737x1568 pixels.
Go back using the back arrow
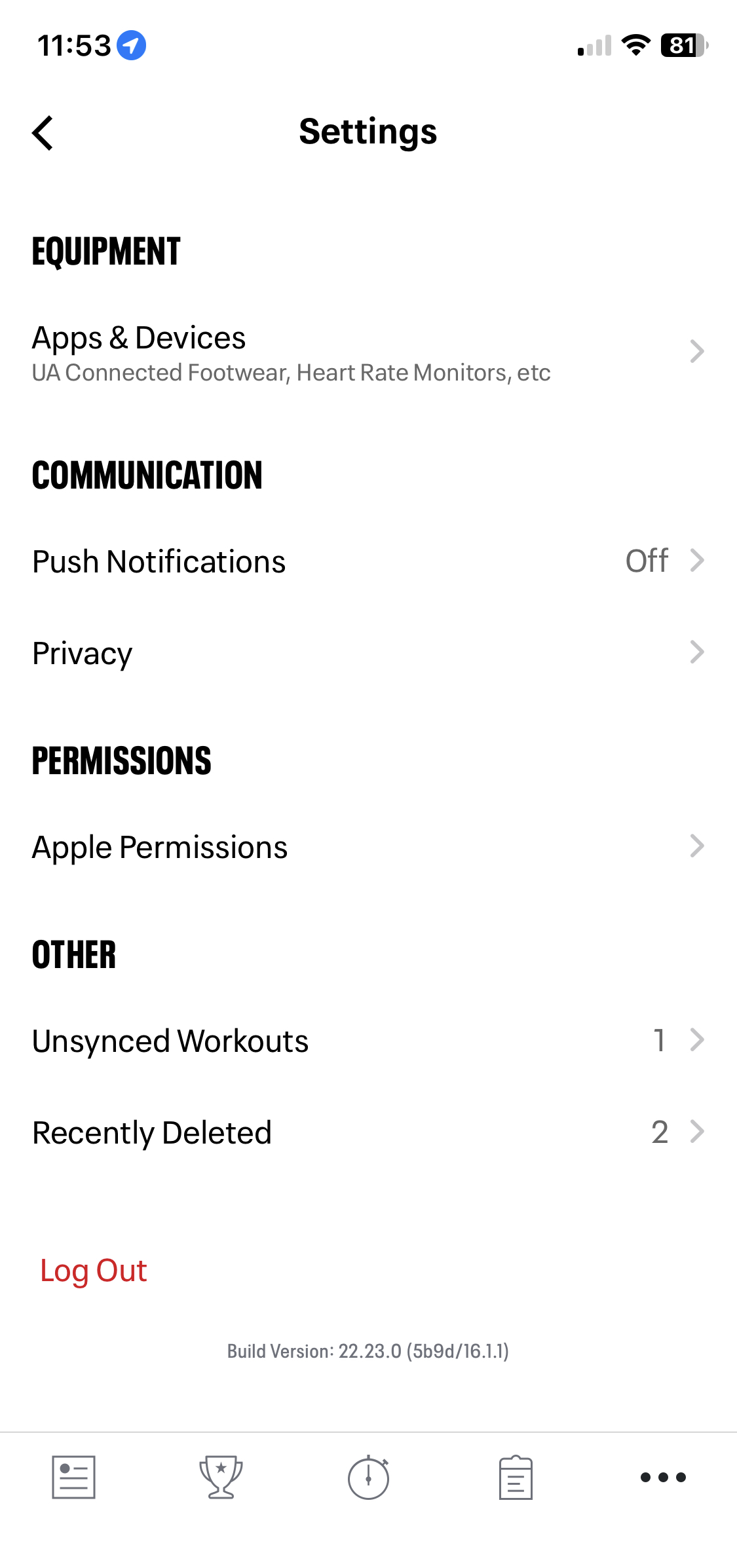point(42,132)
